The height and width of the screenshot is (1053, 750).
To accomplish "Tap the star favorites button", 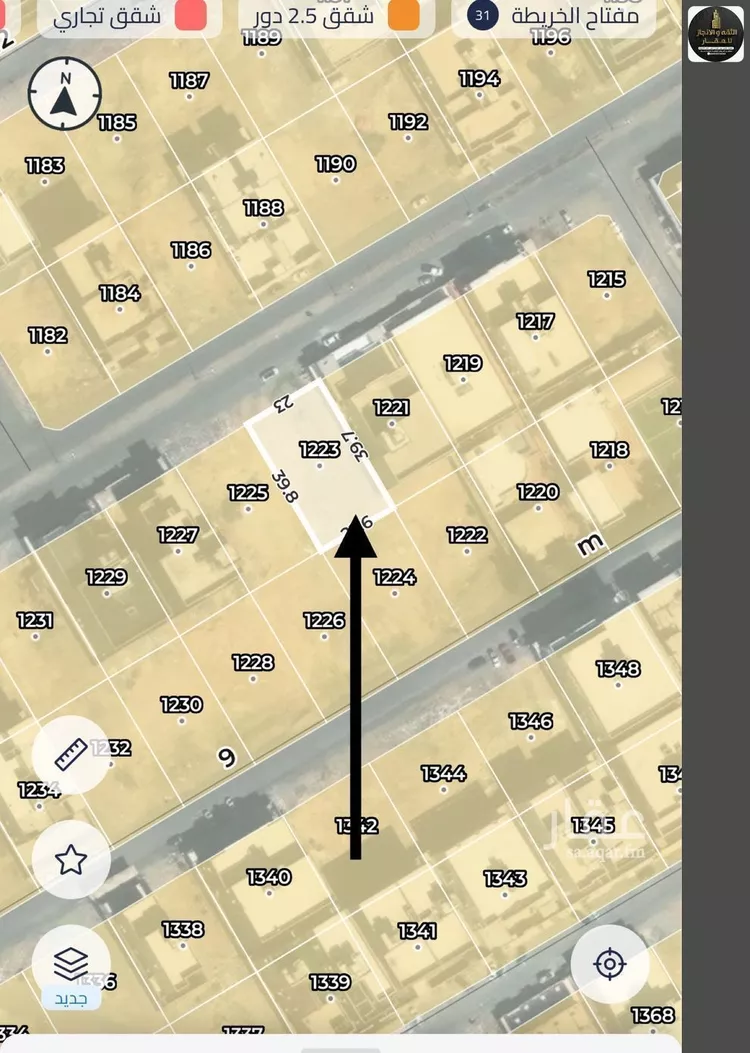I will click(70, 860).
